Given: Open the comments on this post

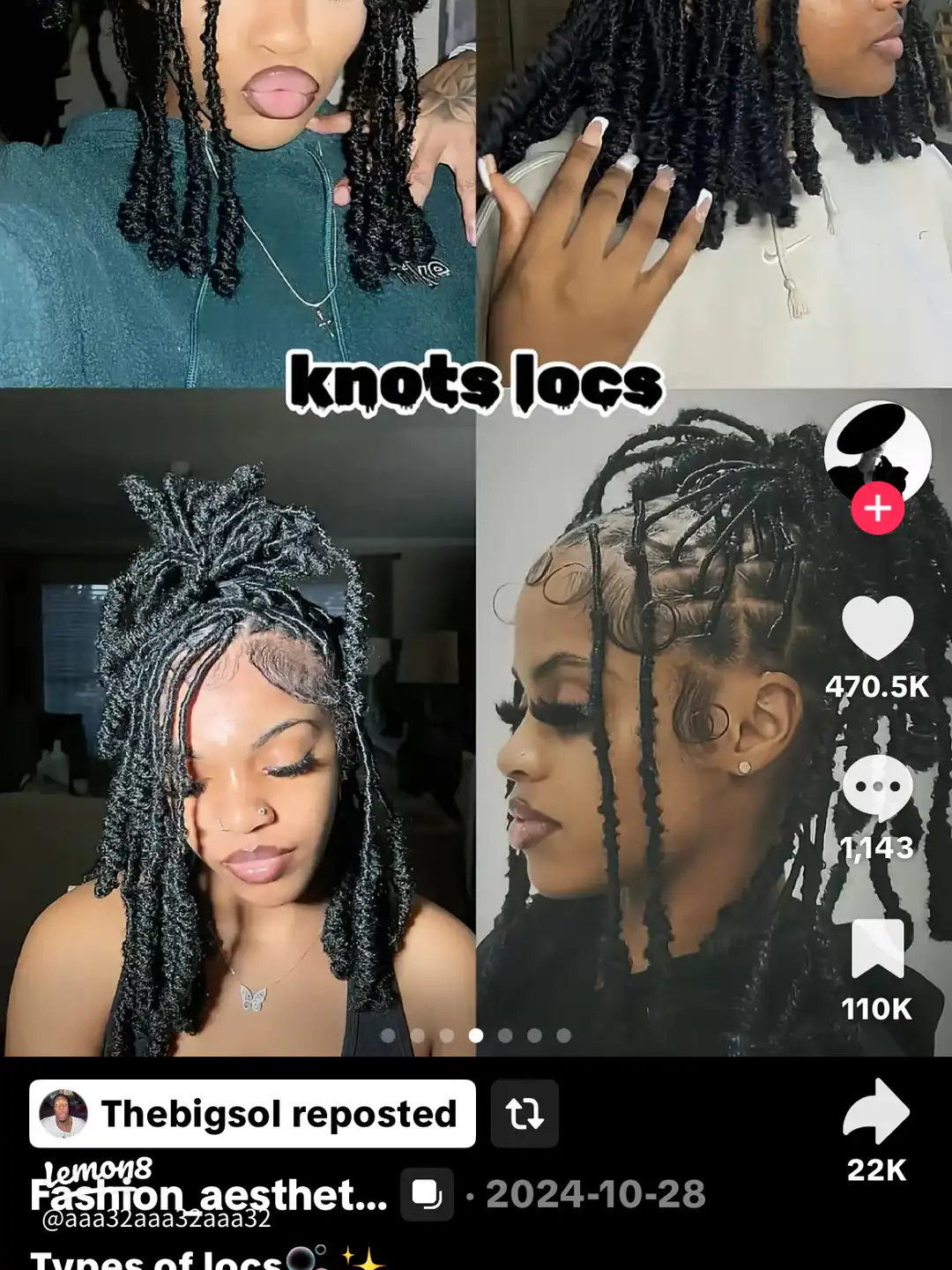Looking at the screenshot, I should click(877, 788).
